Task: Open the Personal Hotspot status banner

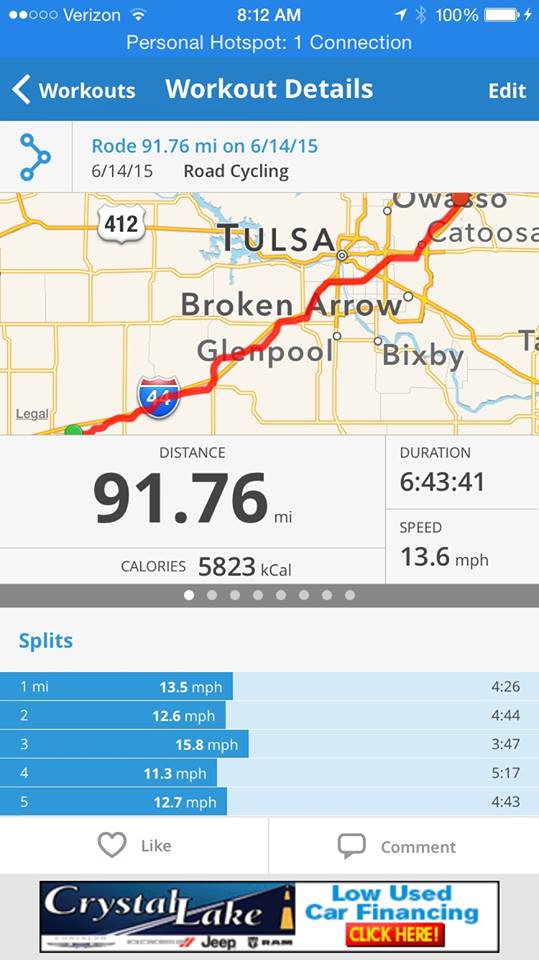Action: click(x=270, y=42)
